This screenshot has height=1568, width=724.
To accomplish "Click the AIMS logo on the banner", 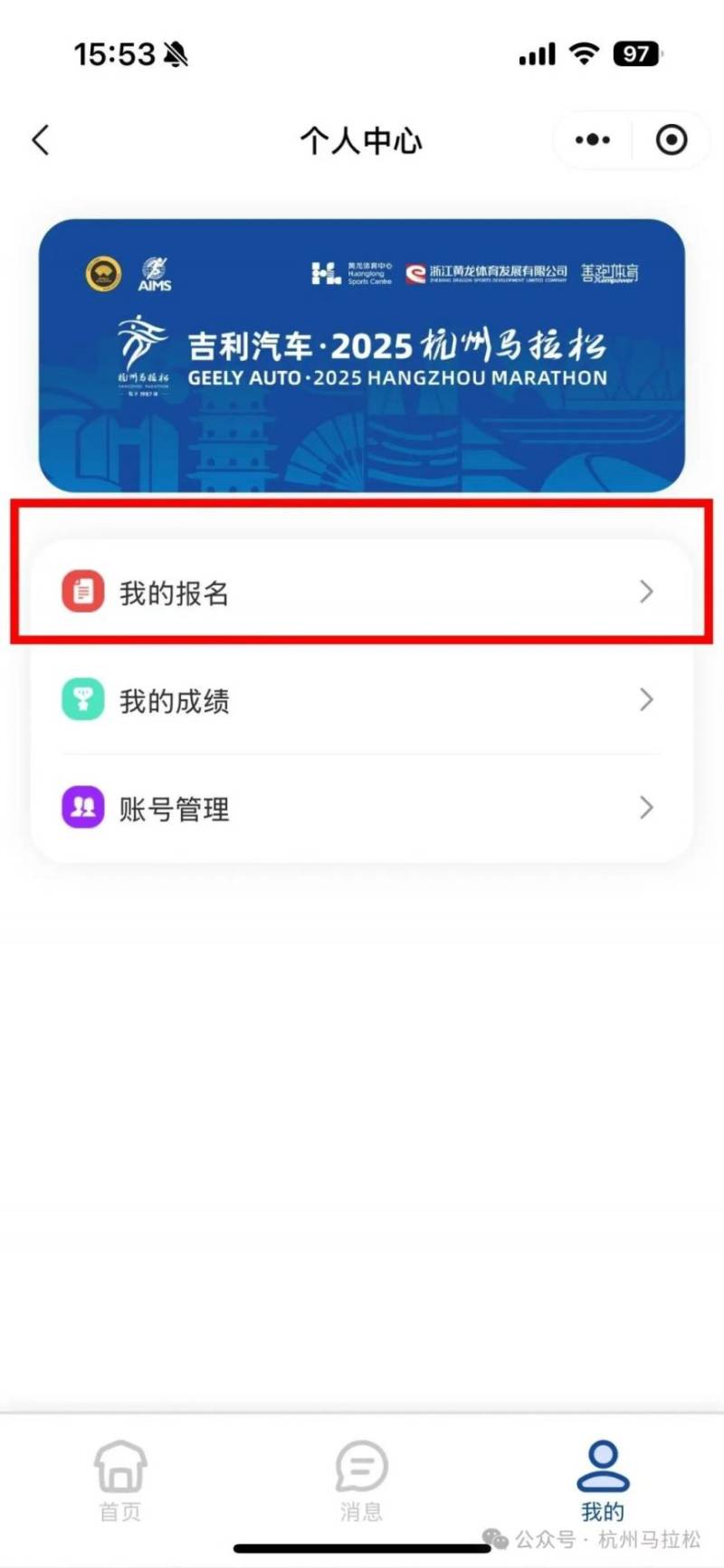I will point(156,272).
